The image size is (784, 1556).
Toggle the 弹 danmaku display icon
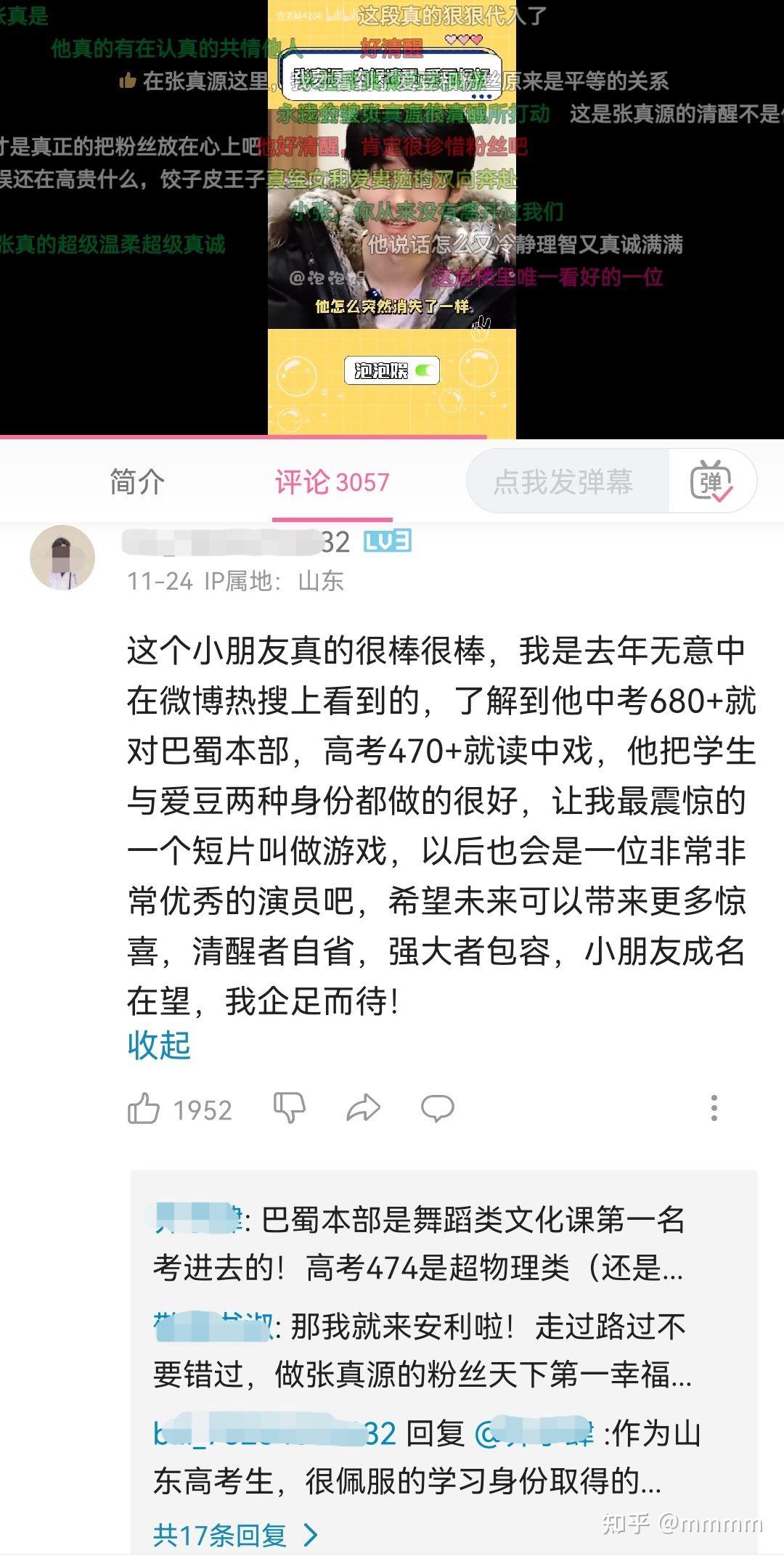711,481
